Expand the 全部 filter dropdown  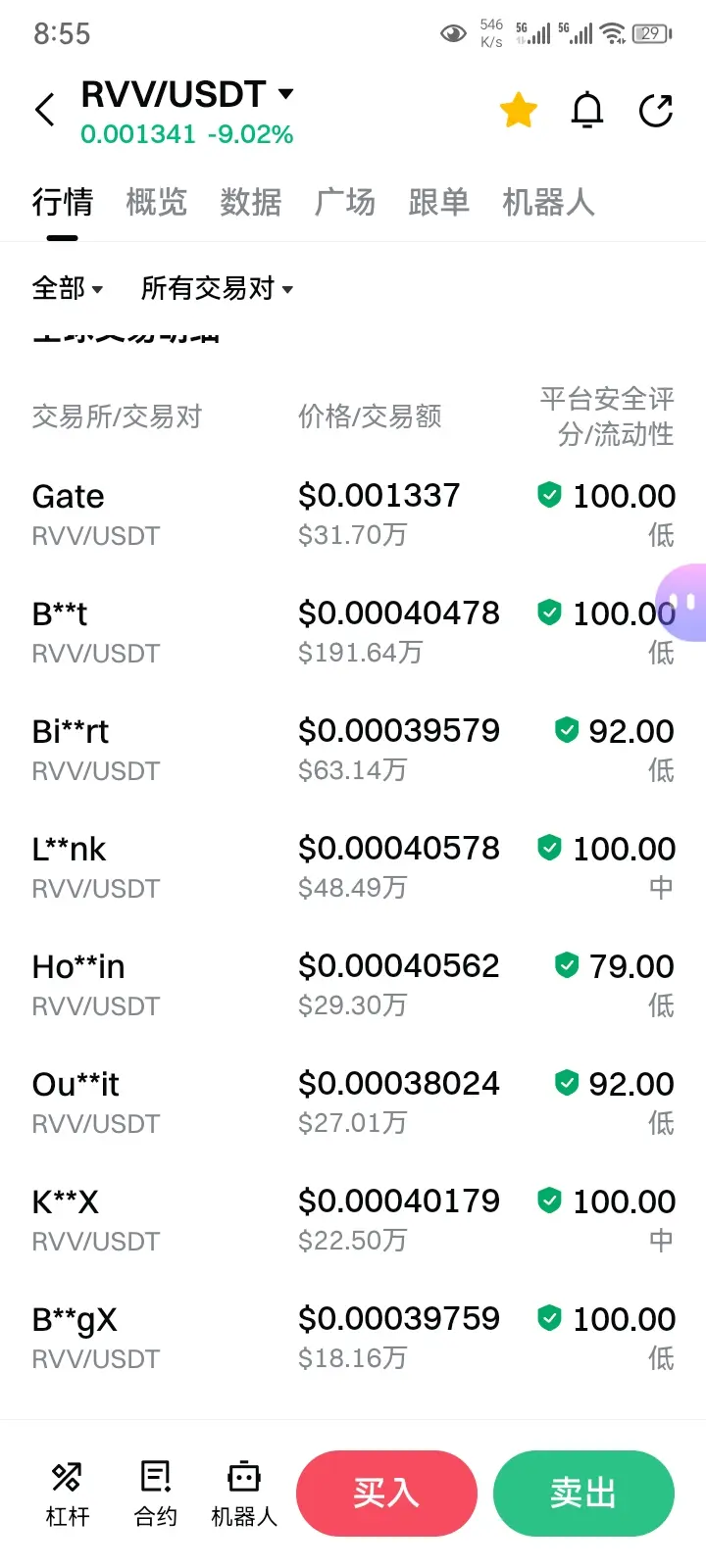click(67, 288)
